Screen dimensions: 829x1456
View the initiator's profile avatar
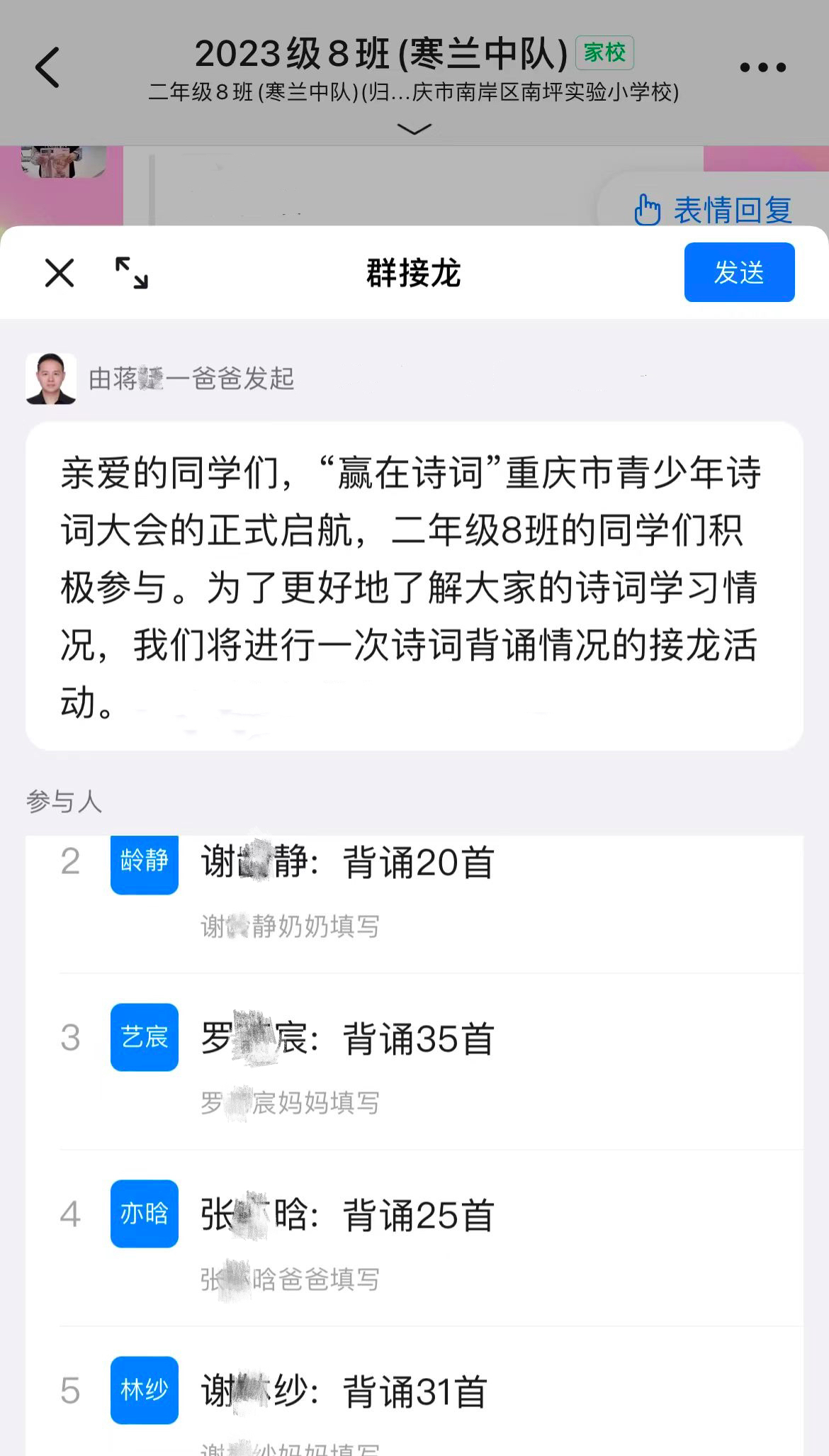(51, 379)
